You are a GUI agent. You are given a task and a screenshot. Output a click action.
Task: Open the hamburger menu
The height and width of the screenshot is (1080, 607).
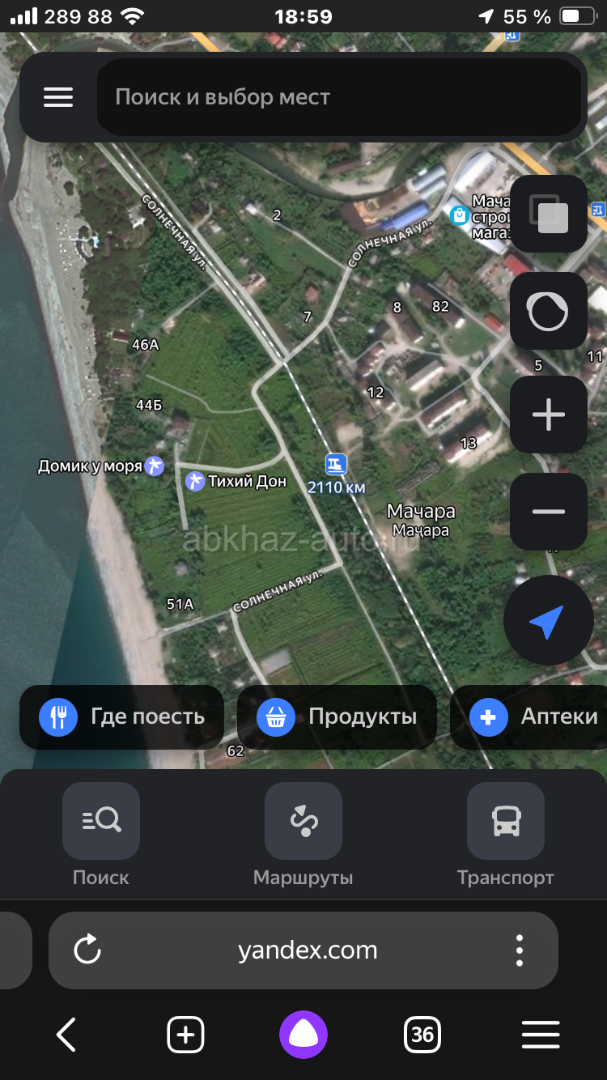point(58,97)
